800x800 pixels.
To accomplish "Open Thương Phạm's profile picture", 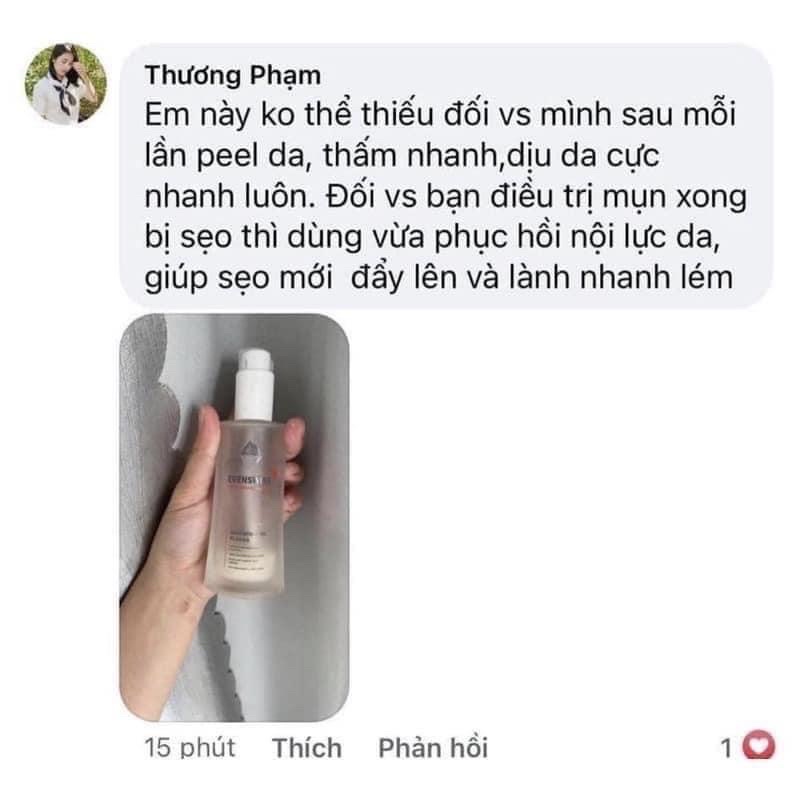I will click(66, 83).
